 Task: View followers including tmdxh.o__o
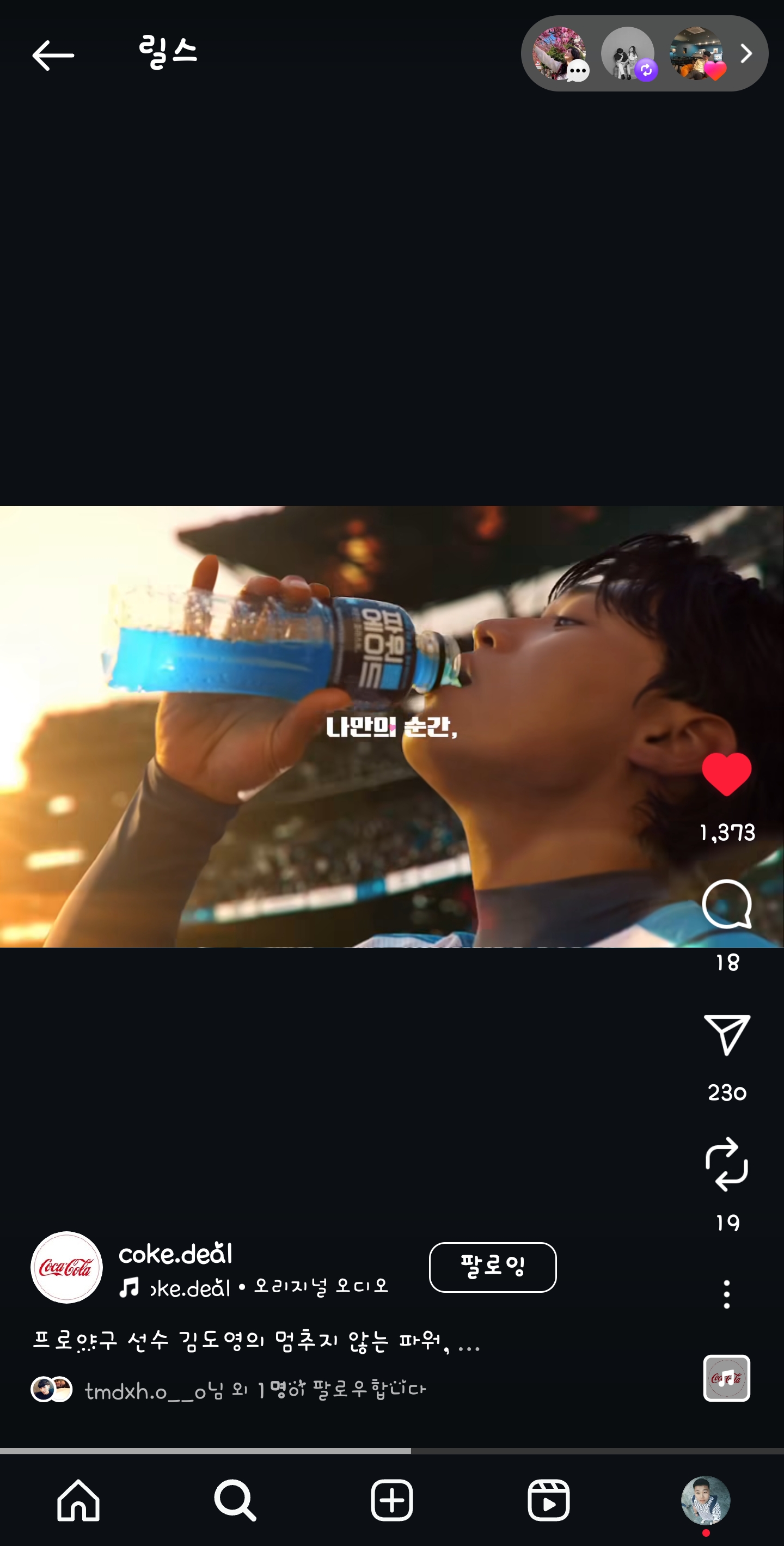(254, 1390)
